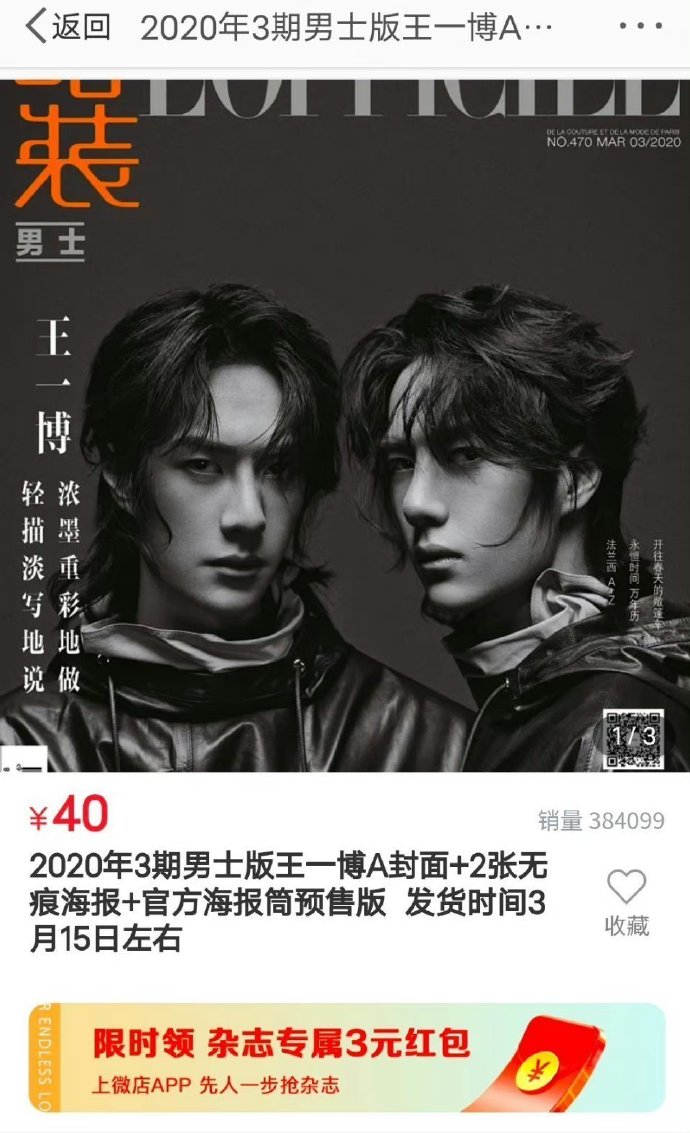690x1133 pixels.
Task: Add this magazine to 收藏 favorites
Action: click(627, 900)
